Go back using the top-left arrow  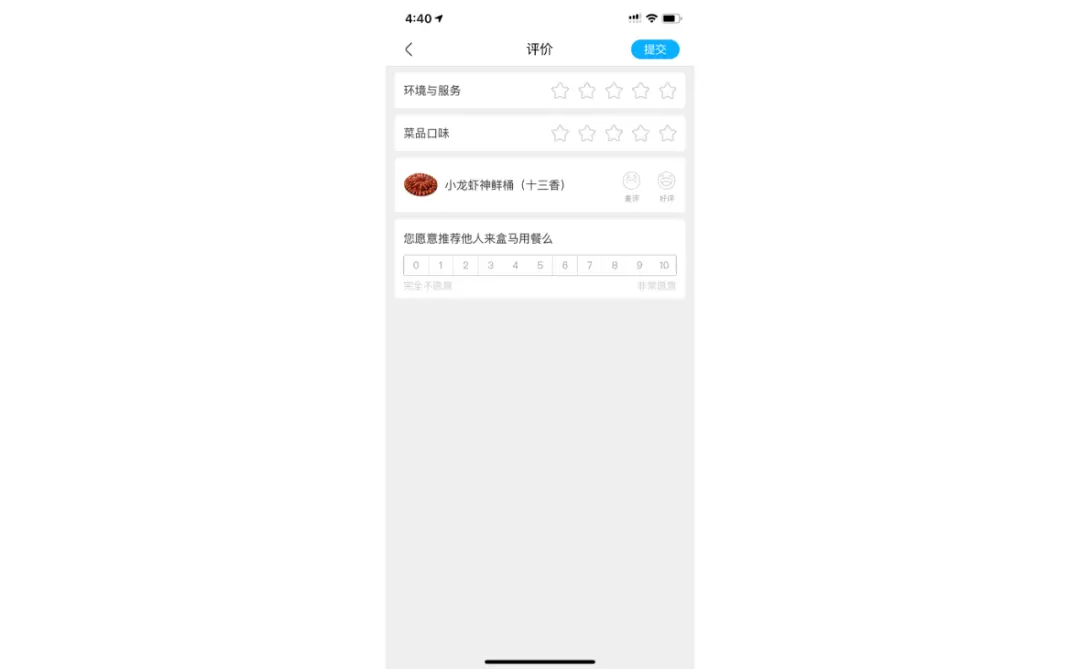click(x=409, y=49)
